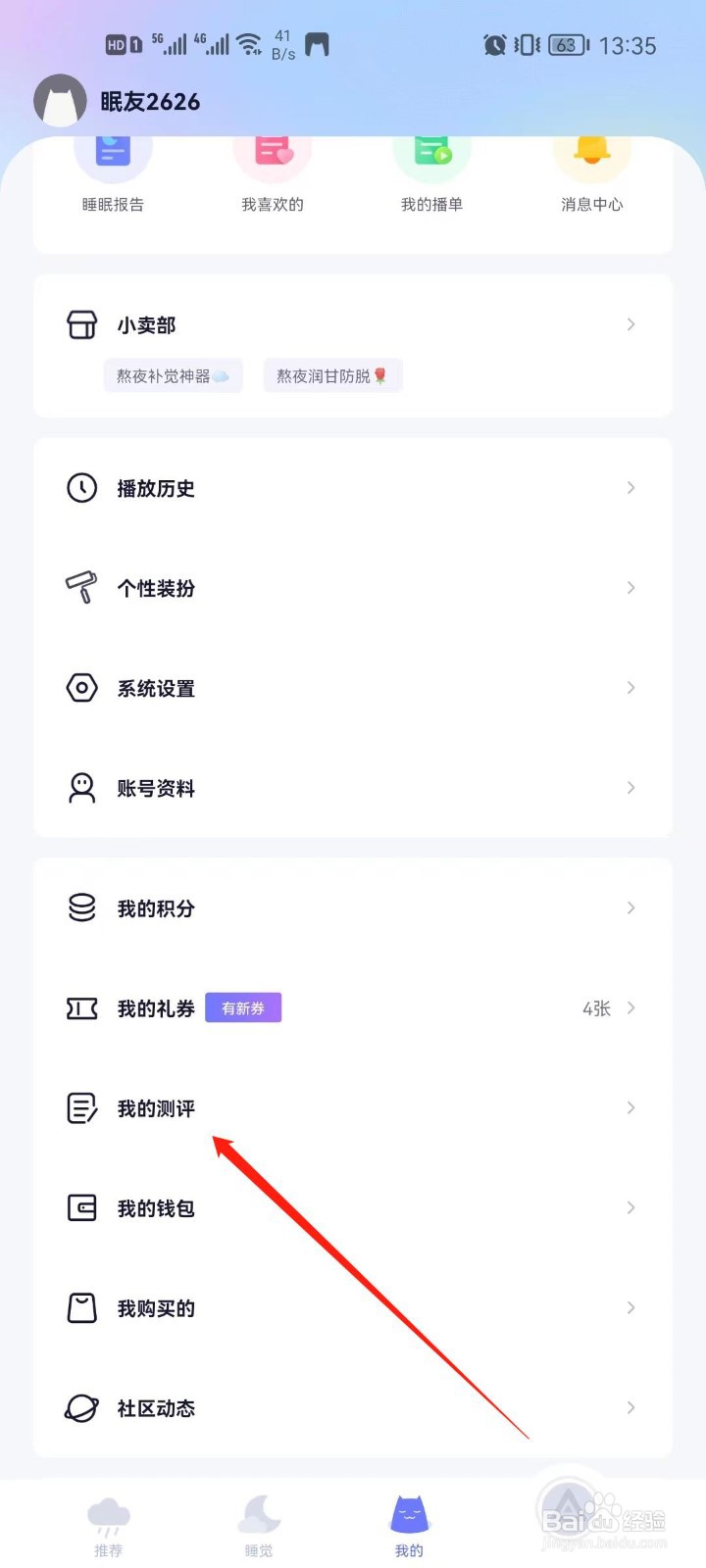This screenshot has width=706, height=1568.
Task: Go to 系统设置
Action: point(353,688)
